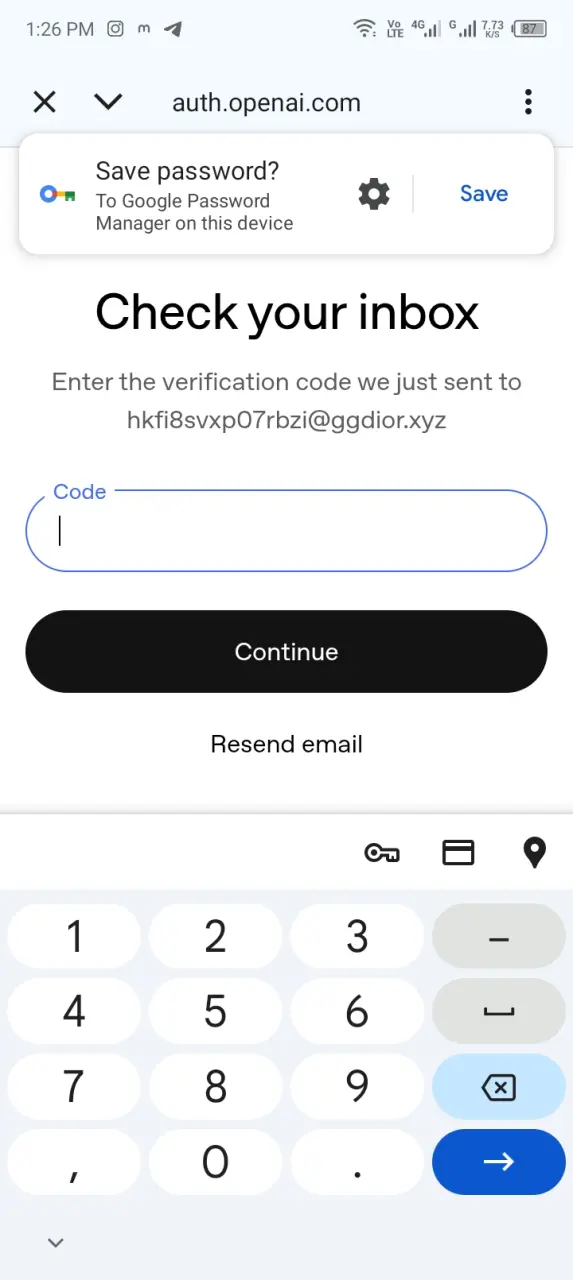This screenshot has height=1280, width=573.
Task: Close the browser tab with the X
Action: click(45, 102)
